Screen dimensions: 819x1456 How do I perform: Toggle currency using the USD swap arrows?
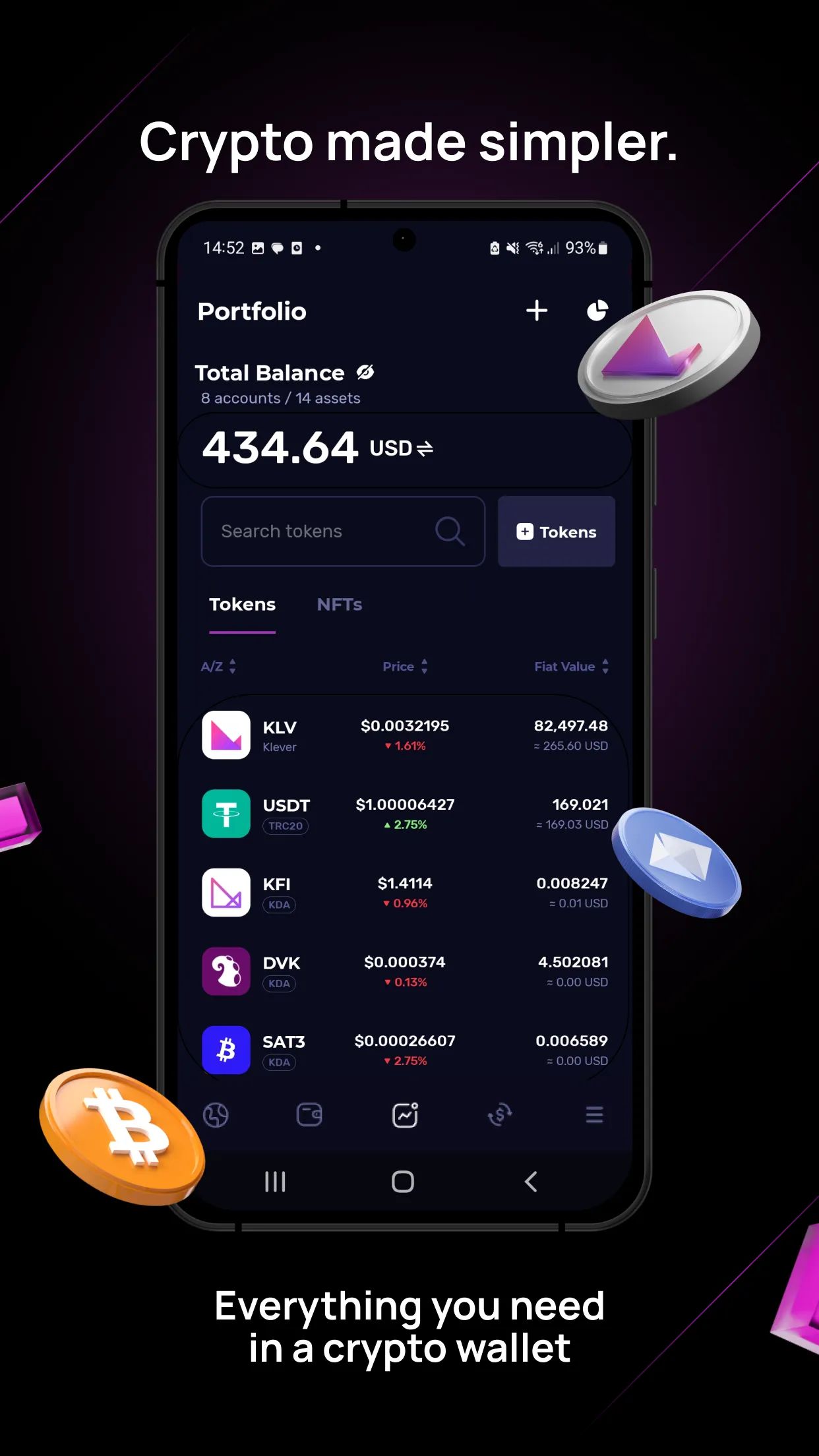(425, 448)
